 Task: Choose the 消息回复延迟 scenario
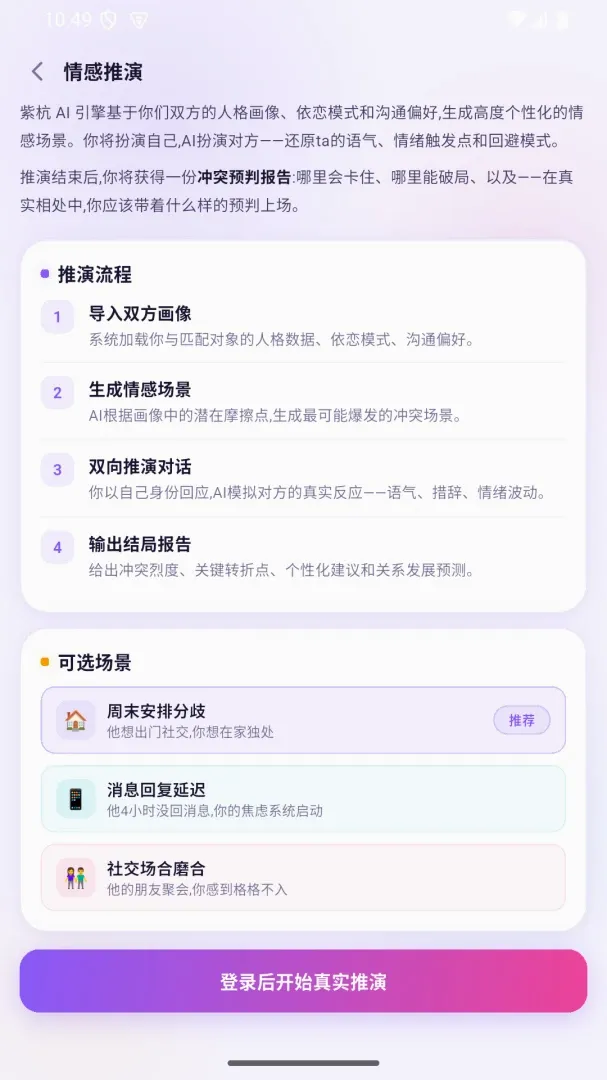[303, 799]
